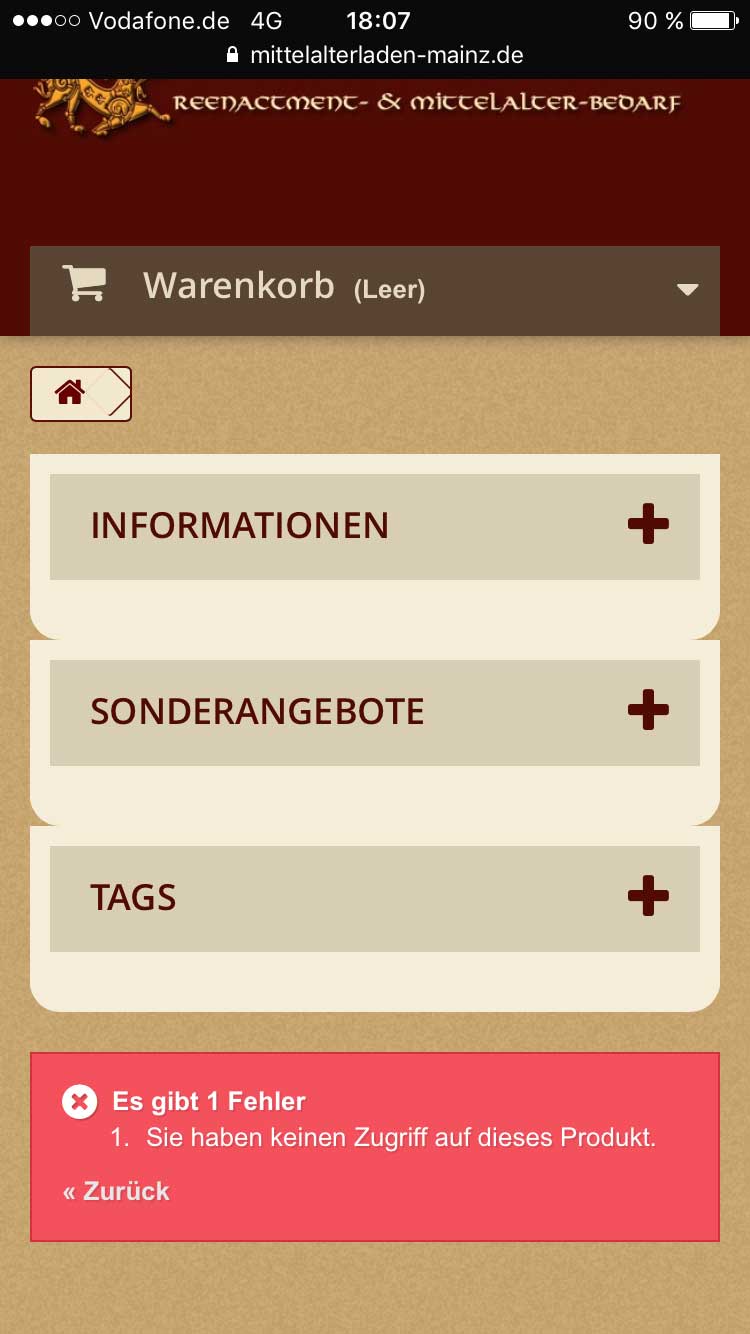This screenshot has width=750, height=1334.
Task: Follow the « Zurück link
Action: tap(116, 1191)
